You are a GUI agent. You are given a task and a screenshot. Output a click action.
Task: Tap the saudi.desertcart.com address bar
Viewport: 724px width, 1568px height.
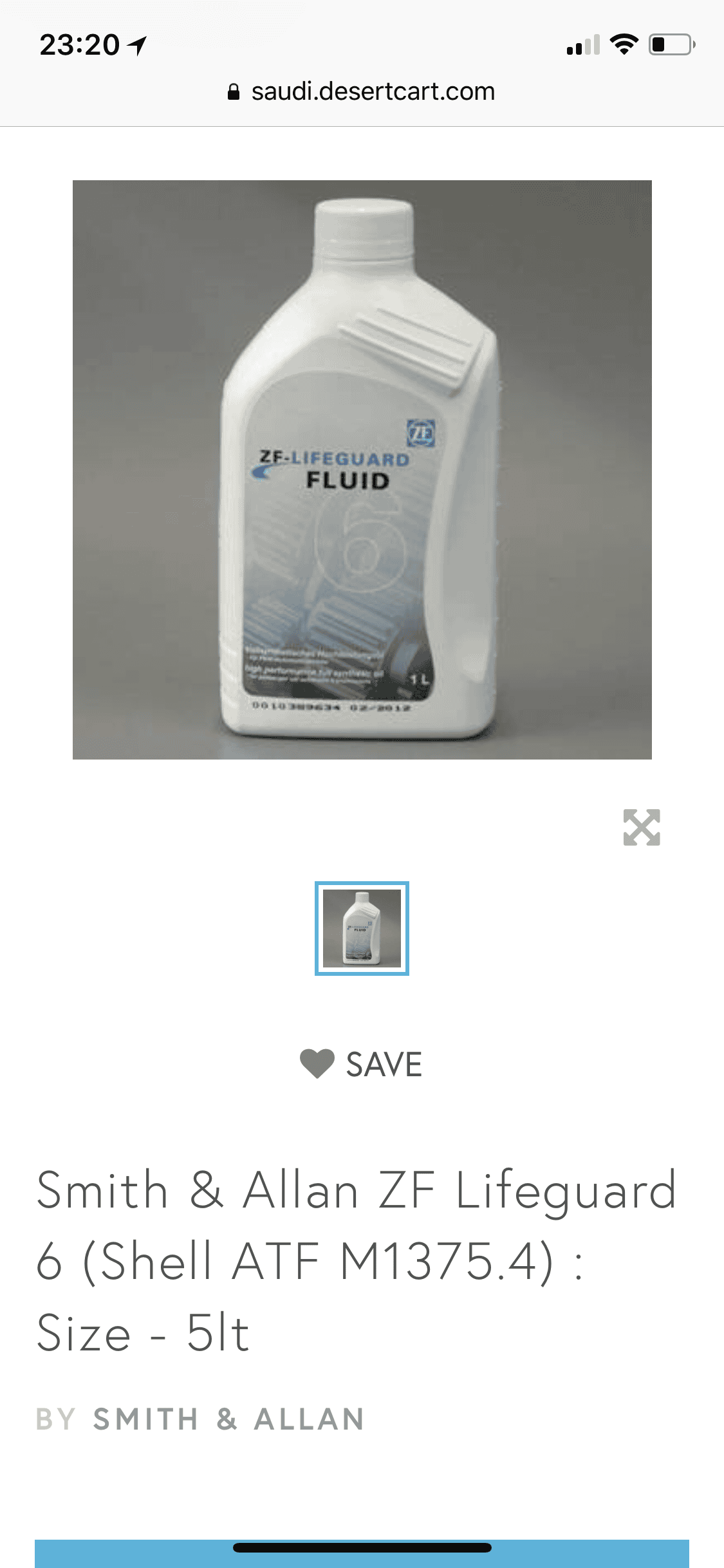pyautogui.click(x=362, y=91)
